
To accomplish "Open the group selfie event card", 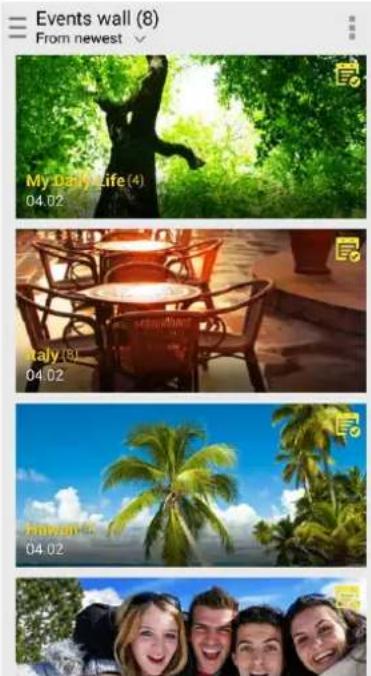I will 191,627.
